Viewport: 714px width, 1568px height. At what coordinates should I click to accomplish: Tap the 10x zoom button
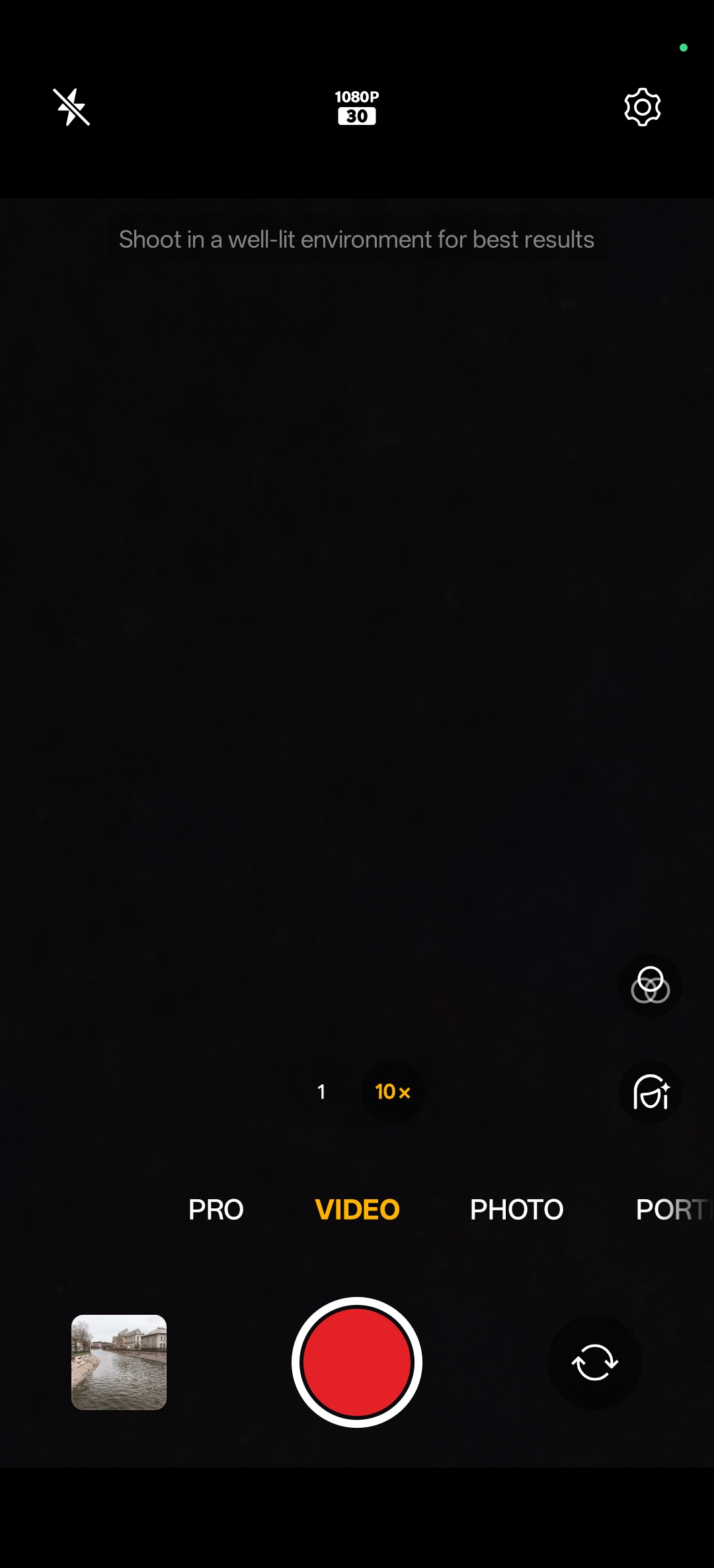(x=393, y=1091)
